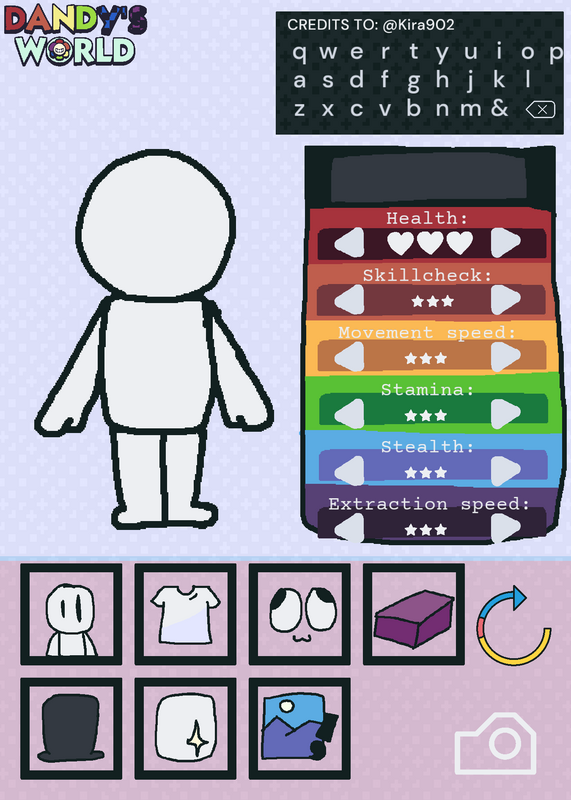Increase Extraction speed with right arrow
571x800 pixels.
pos(505,528)
